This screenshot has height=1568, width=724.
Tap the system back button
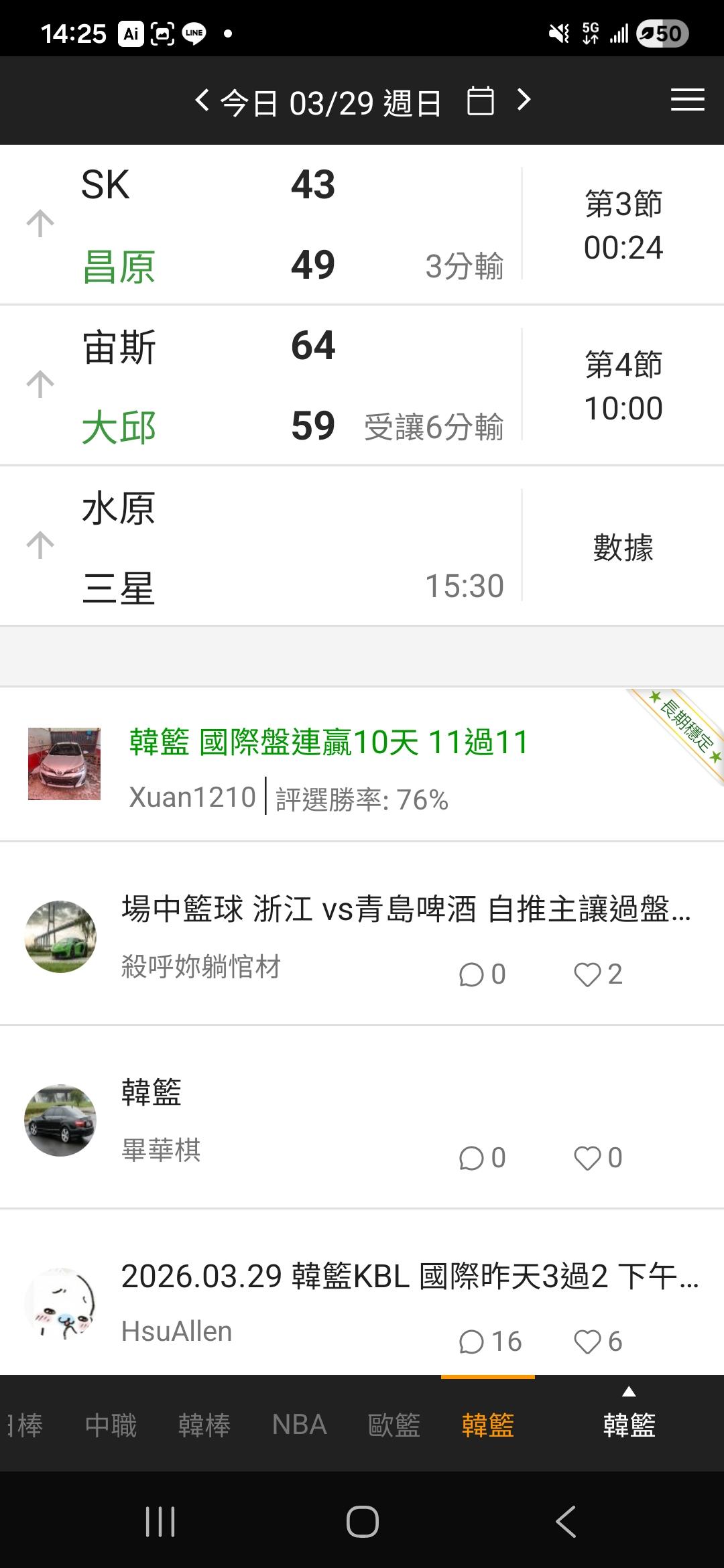tap(565, 1521)
